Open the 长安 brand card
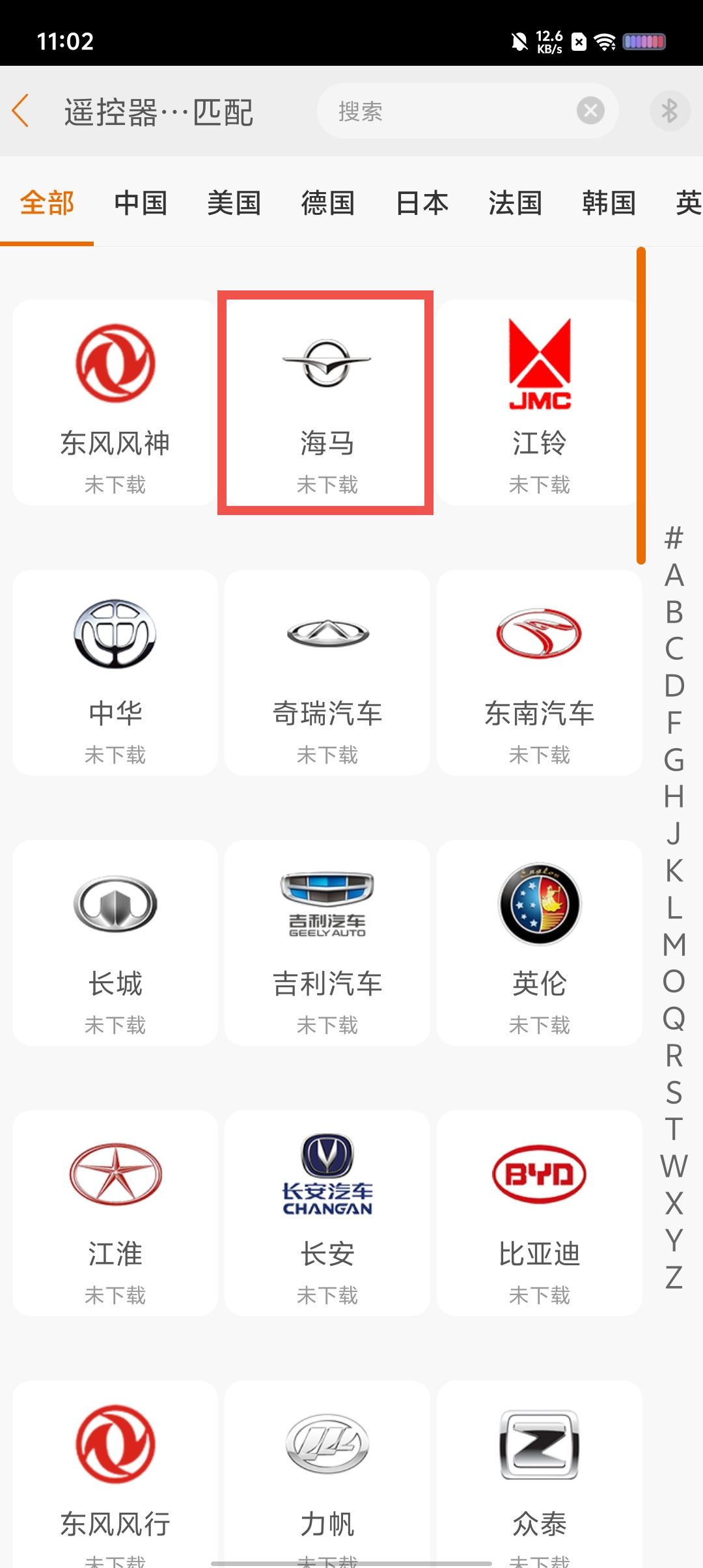 (327, 1213)
